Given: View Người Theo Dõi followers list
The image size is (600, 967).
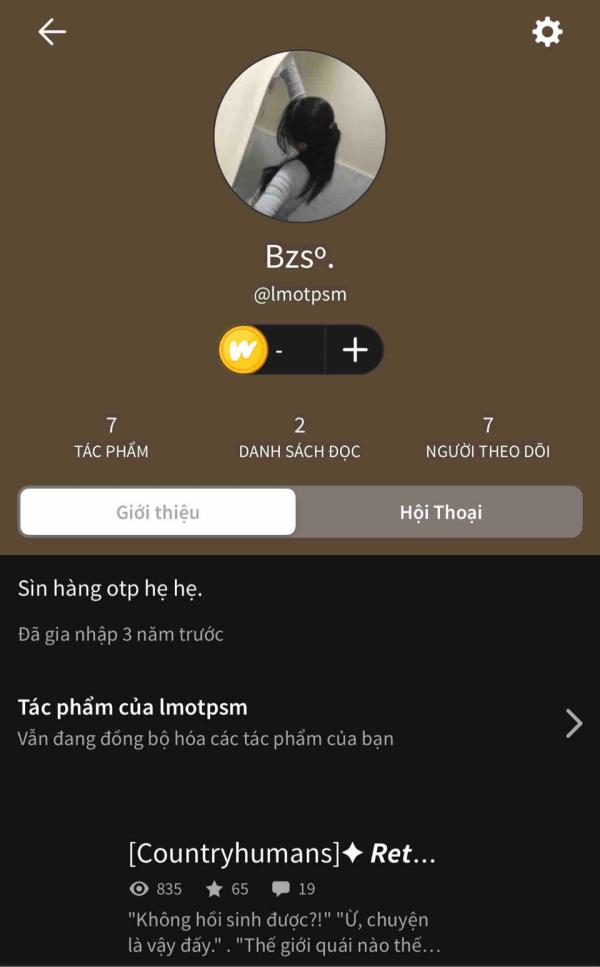Looking at the screenshot, I should click(488, 438).
